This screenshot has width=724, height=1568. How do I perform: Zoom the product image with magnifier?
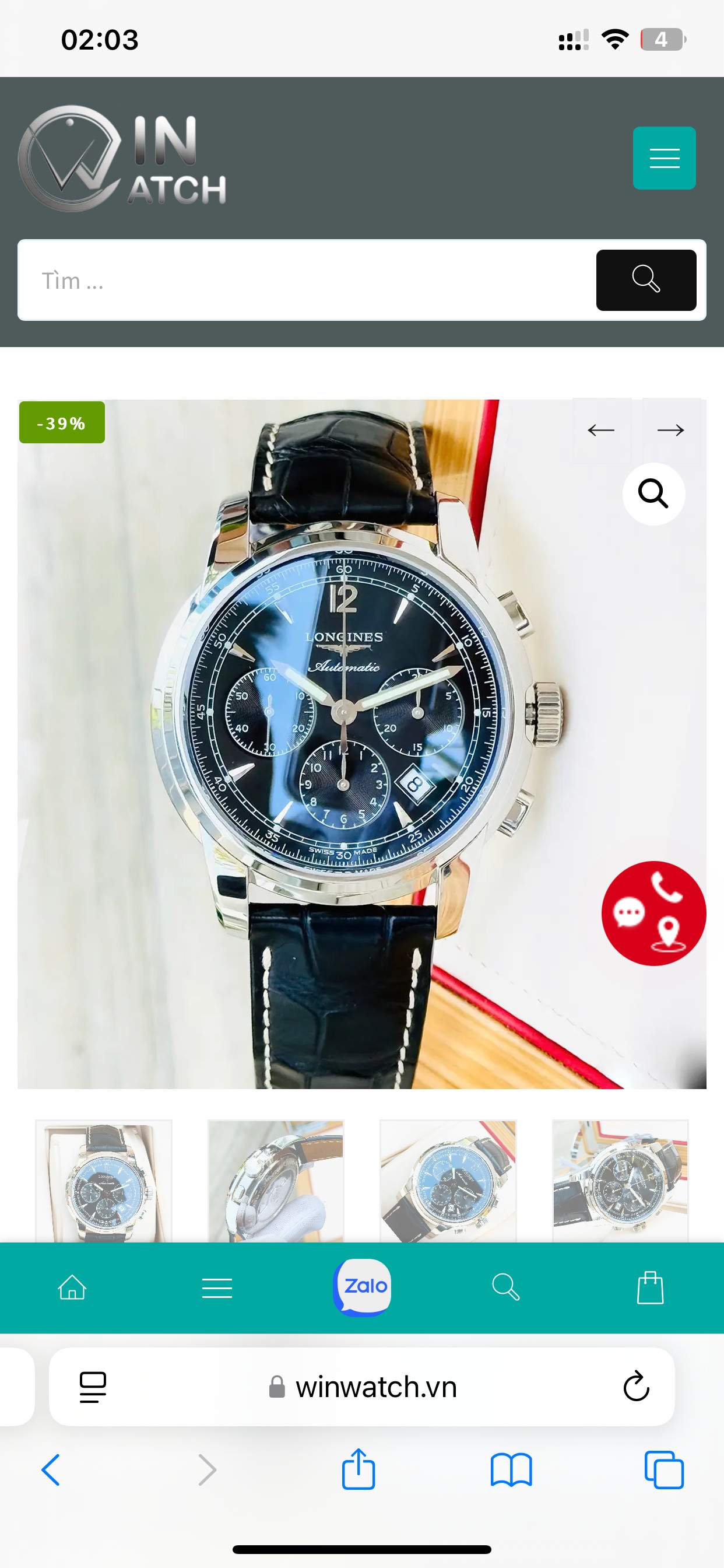click(x=653, y=494)
